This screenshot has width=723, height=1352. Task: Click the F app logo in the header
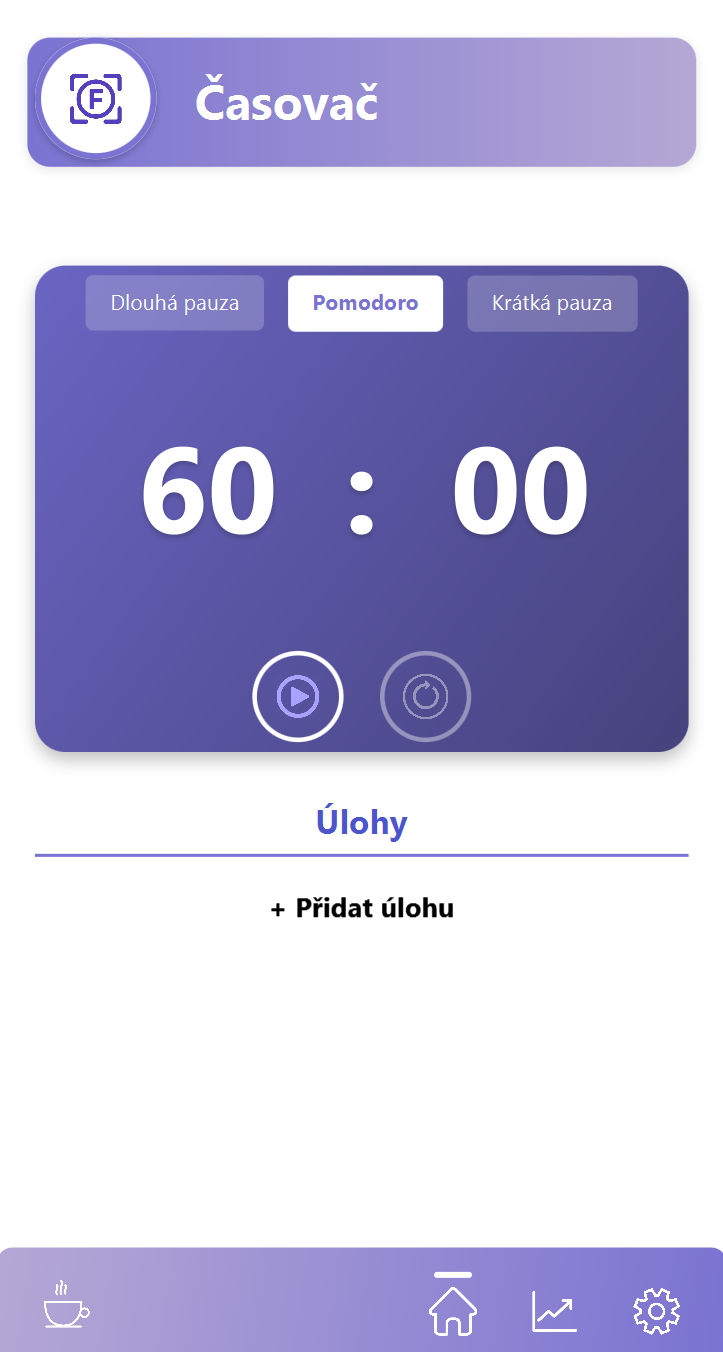coord(95,100)
